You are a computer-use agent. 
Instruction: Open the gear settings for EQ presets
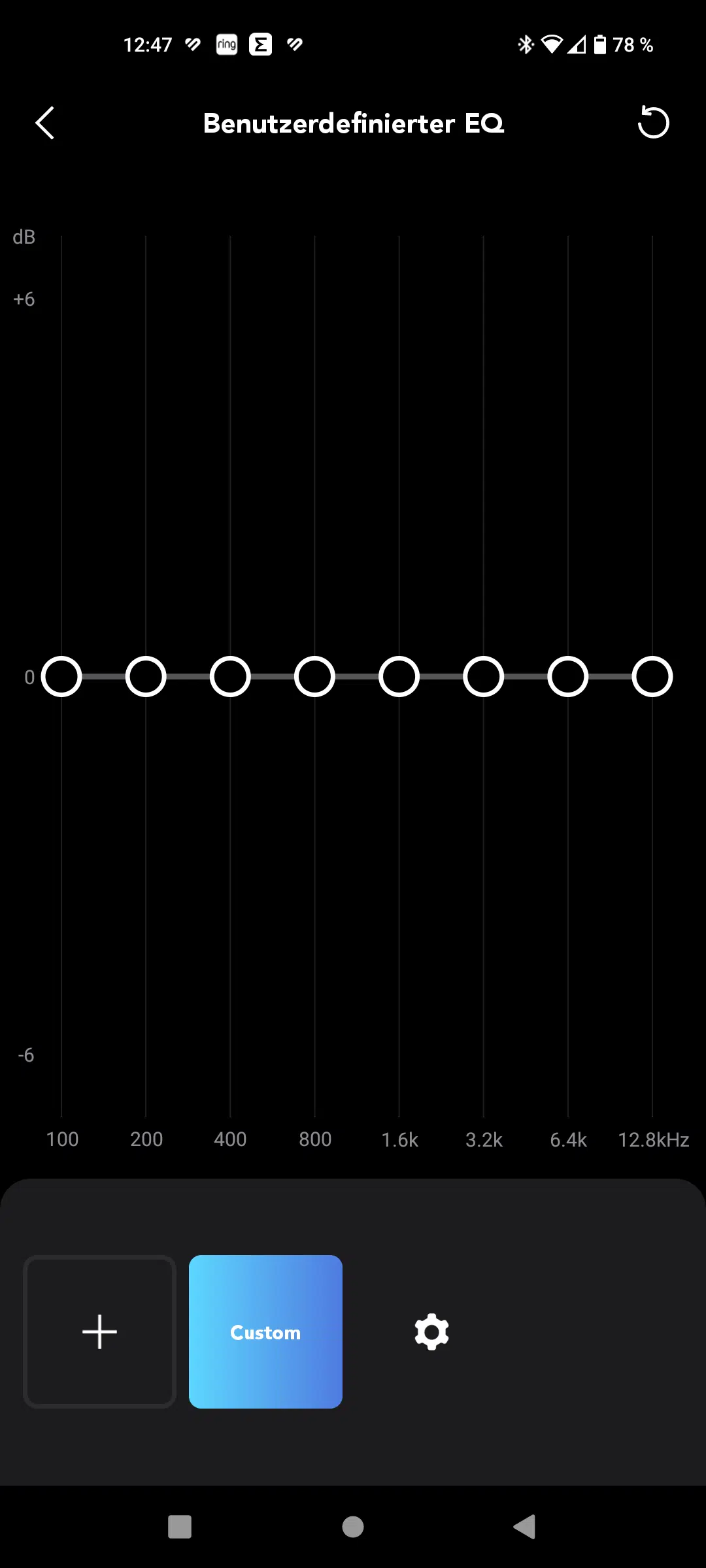[x=431, y=1331]
